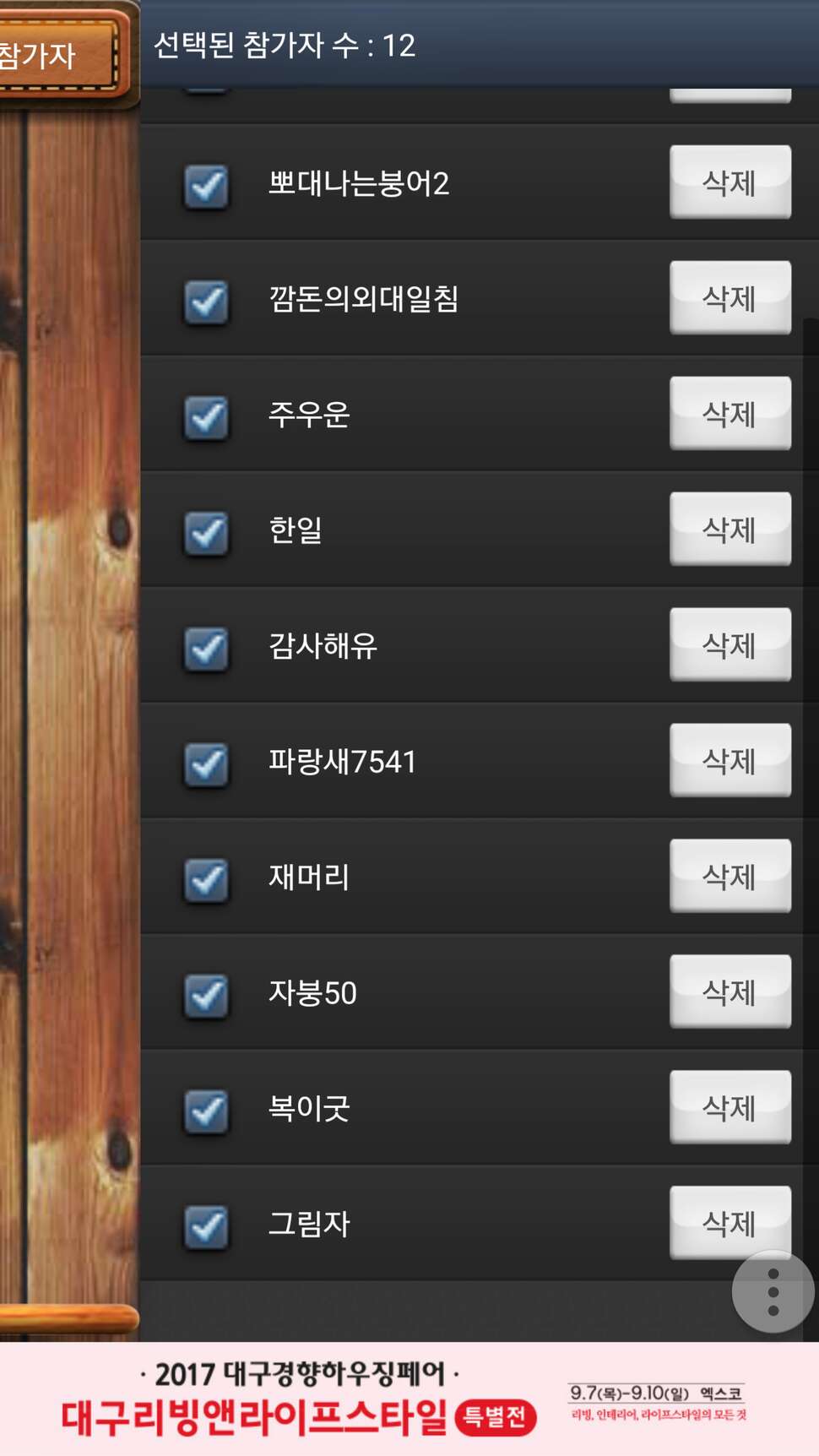Image resolution: width=819 pixels, height=1456 pixels.
Task: Toggle the 재머리 checkbox
Action: coord(206,881)
